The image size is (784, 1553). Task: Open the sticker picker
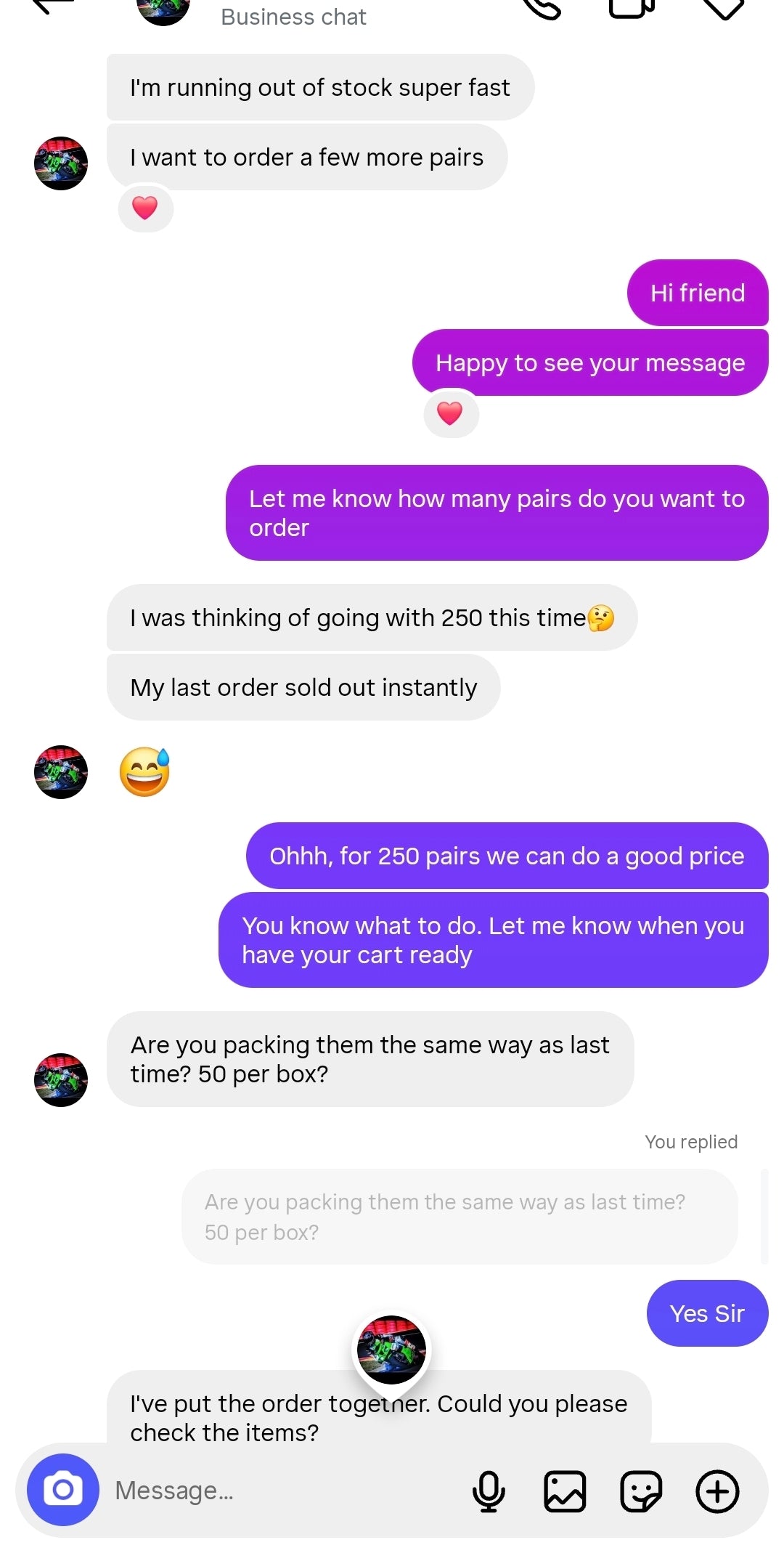[x=641, y=1491]
